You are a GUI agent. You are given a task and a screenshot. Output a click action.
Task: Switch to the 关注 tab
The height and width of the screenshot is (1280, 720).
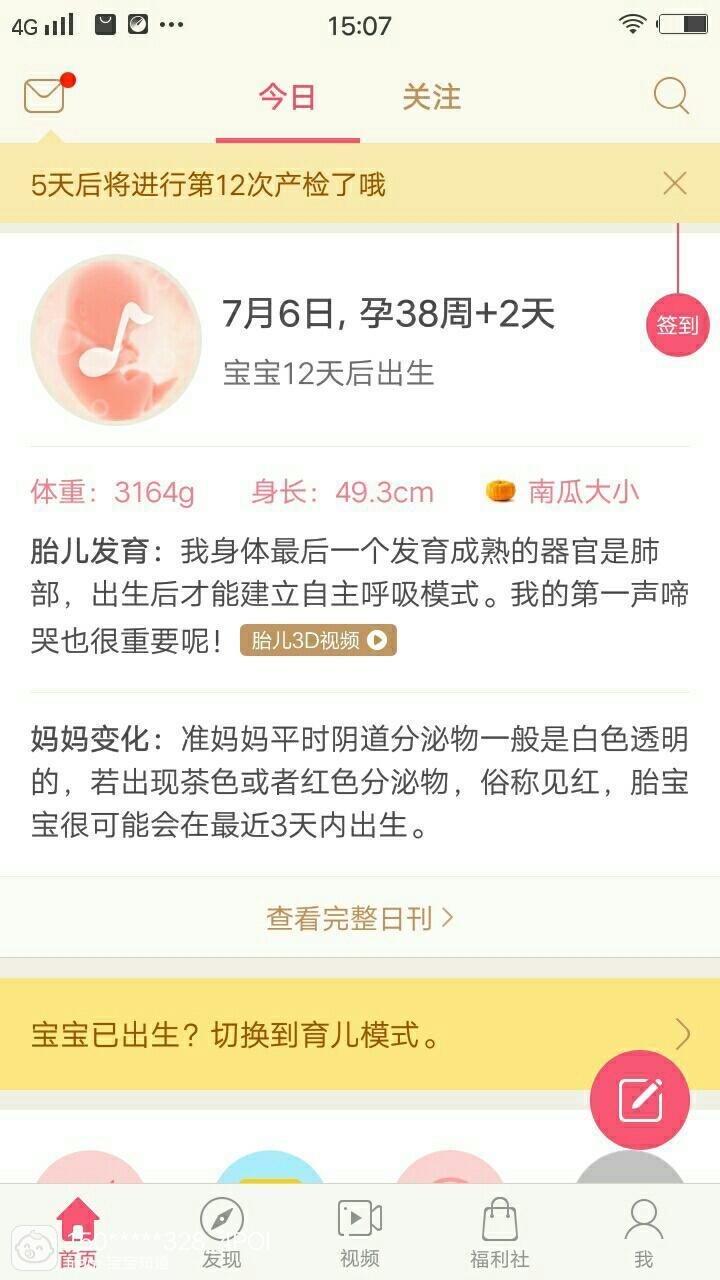click(x=431, y=97)
